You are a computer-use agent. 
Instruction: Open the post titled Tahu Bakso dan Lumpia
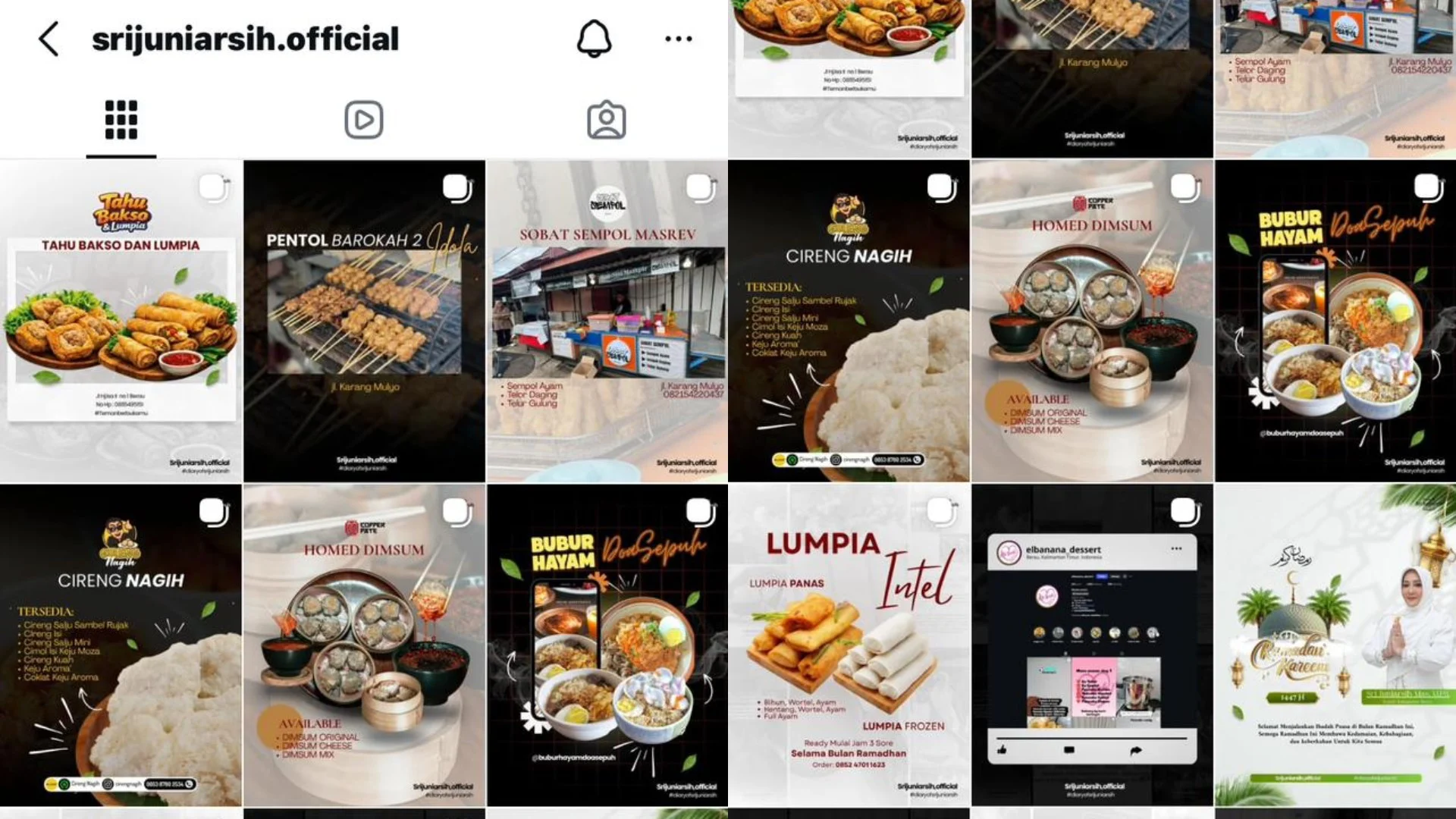[x=121, y=321]
